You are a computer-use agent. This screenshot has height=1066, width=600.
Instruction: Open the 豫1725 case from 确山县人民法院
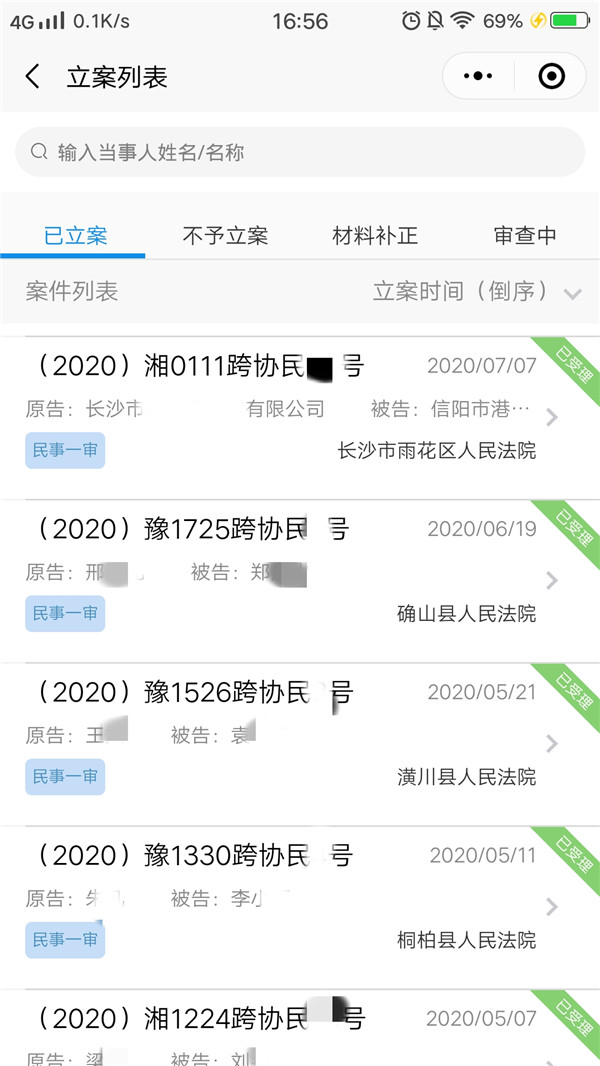[300, 581]
